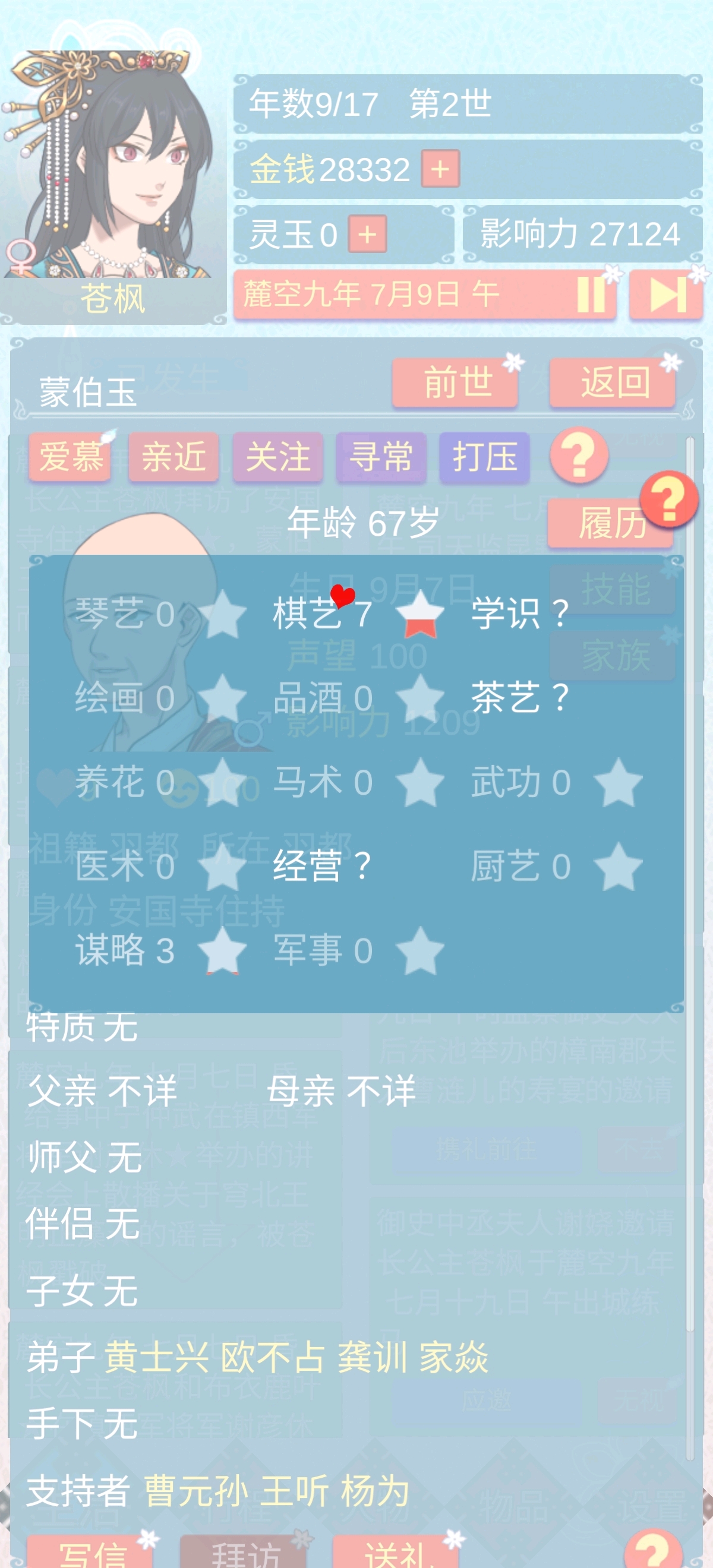The image size is (713, 1568).
Task: Open supporter 曹元孙 profile
Action: tap(196, 1491)
